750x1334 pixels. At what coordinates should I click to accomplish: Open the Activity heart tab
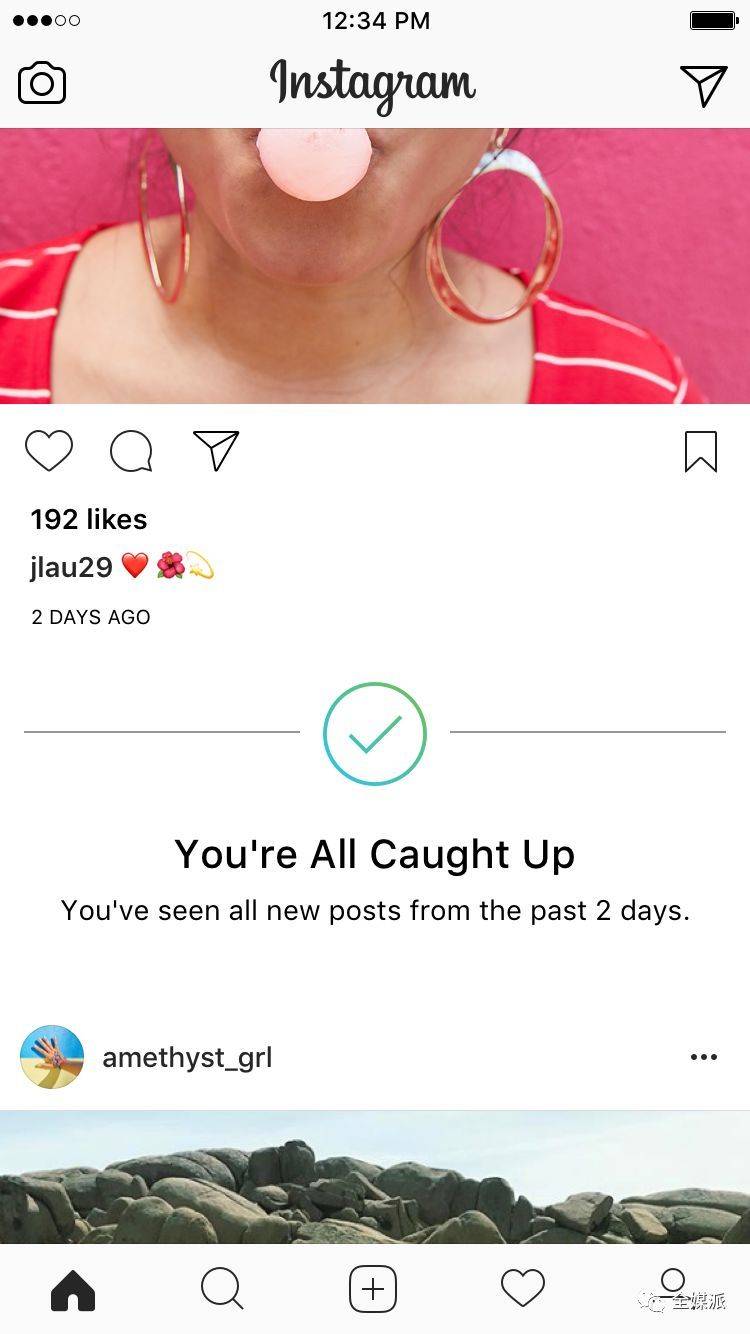(x=522, y=1289)
